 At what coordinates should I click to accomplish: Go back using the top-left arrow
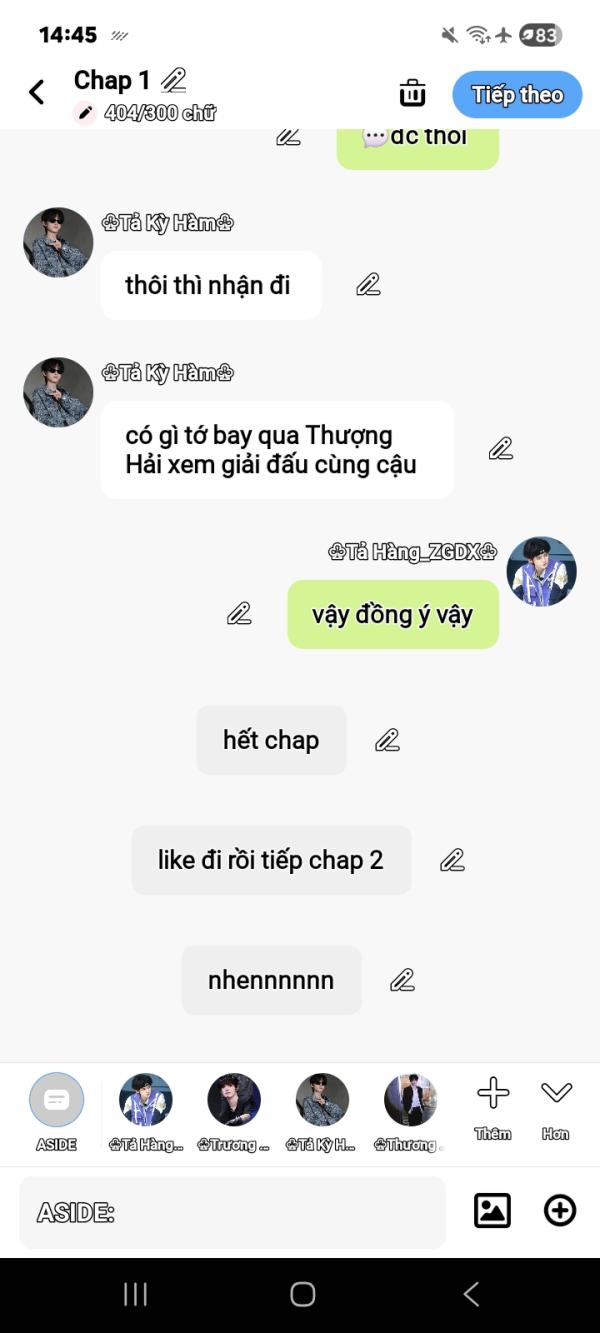[x=37, y=93]
